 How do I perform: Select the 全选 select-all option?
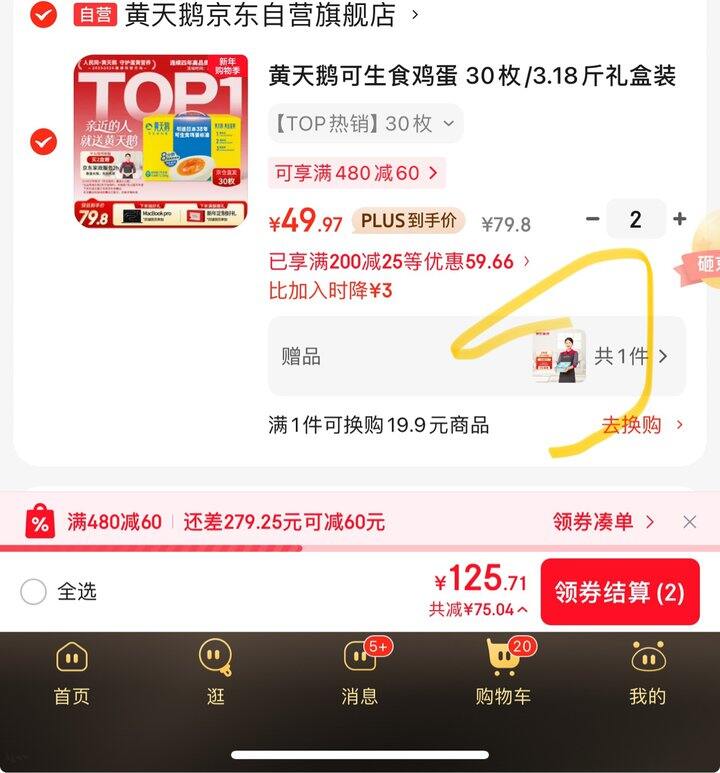34,592
